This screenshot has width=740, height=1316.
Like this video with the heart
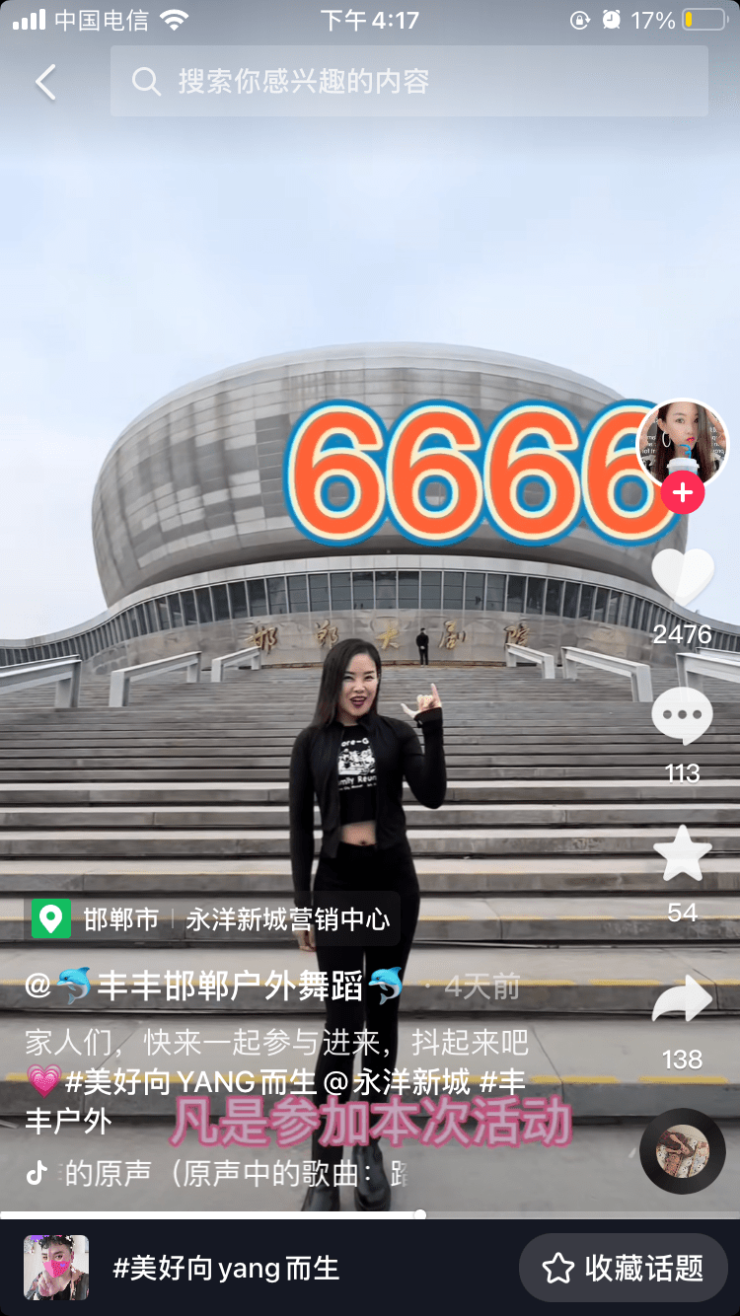pos(682,578)
